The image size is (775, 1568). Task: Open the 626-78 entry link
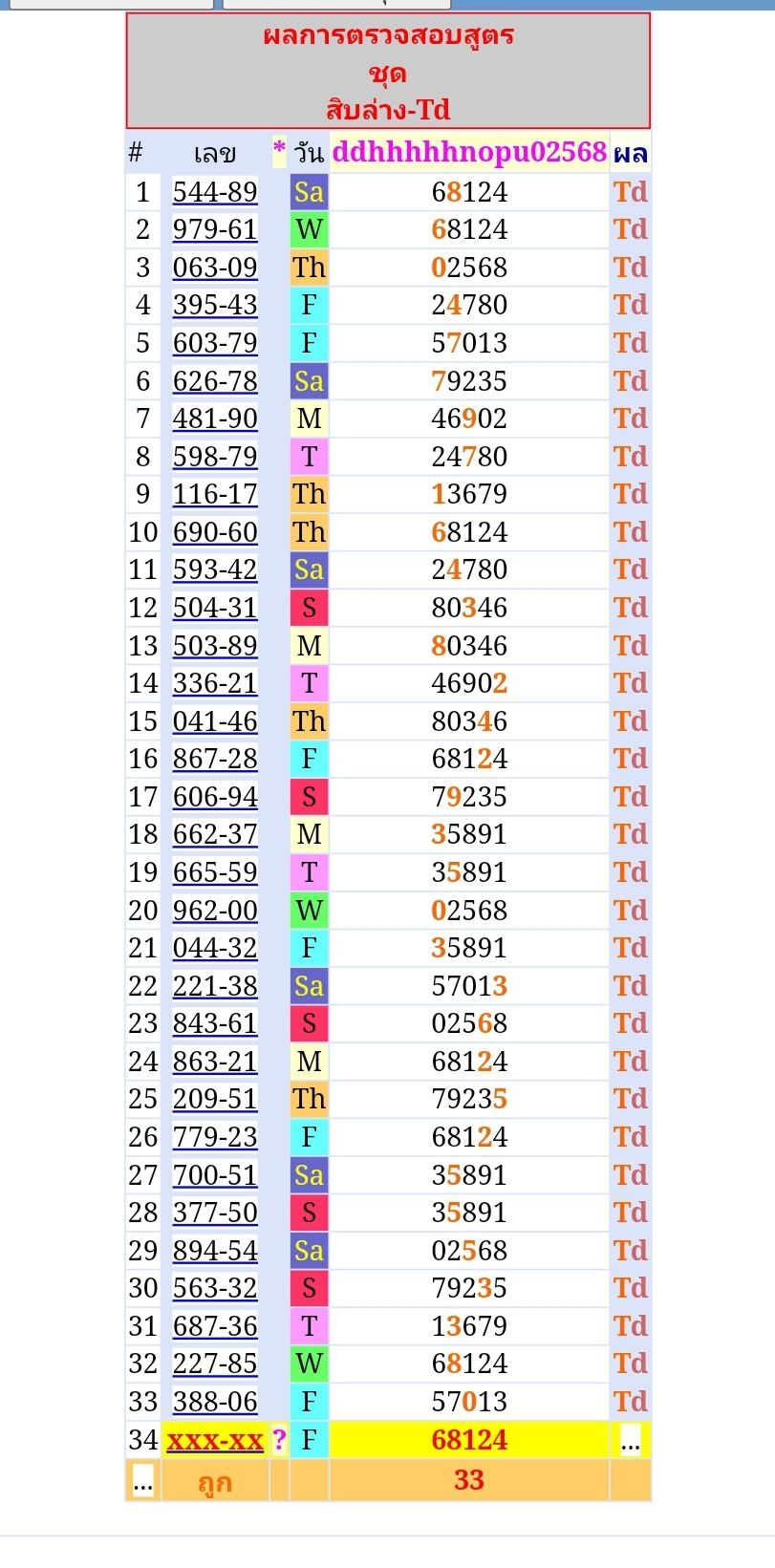(x=215, y=381)
